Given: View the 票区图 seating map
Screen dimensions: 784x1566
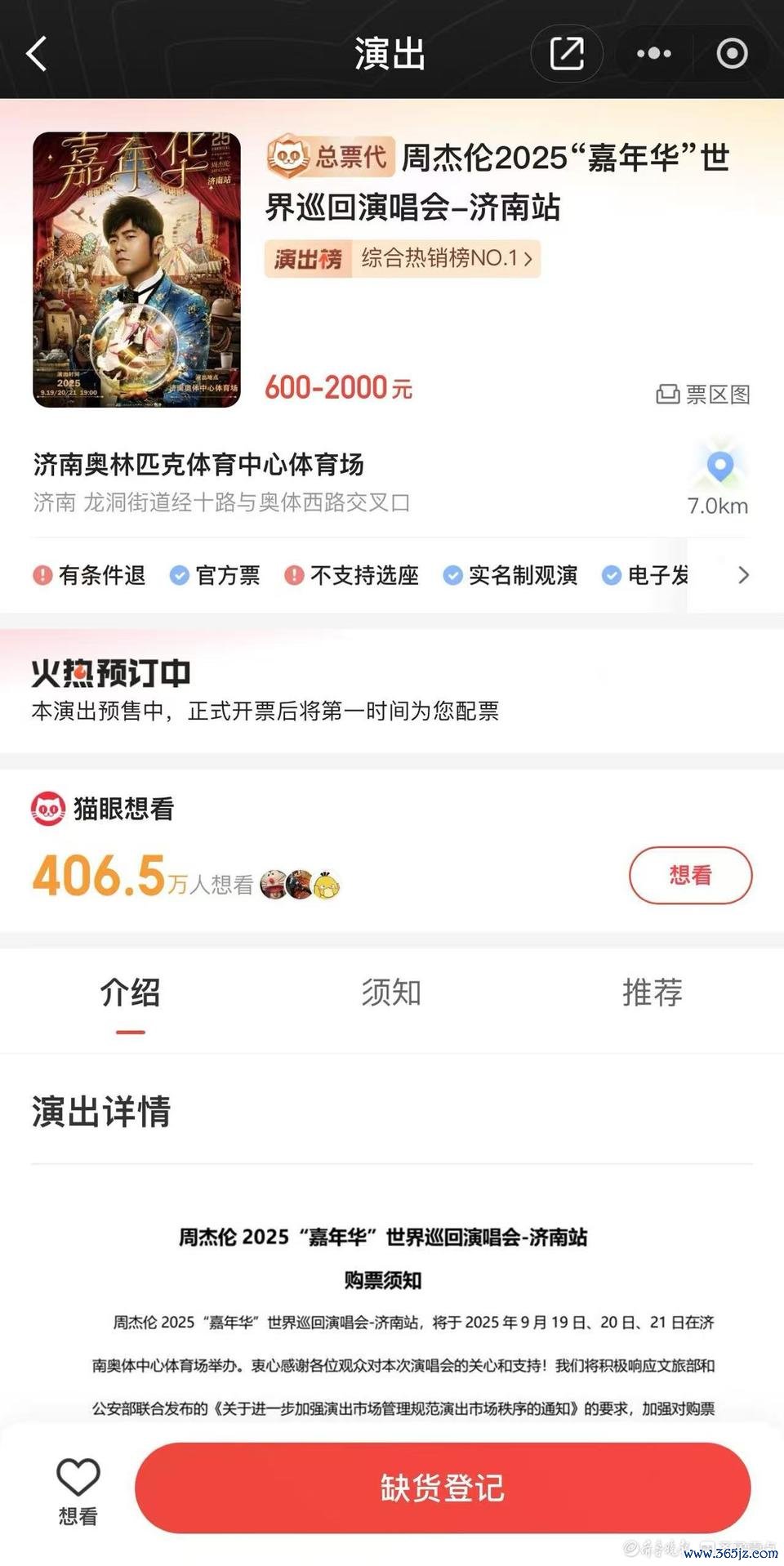Looking at the screenshot, I should pyautogui.click(x=703, y=395).
